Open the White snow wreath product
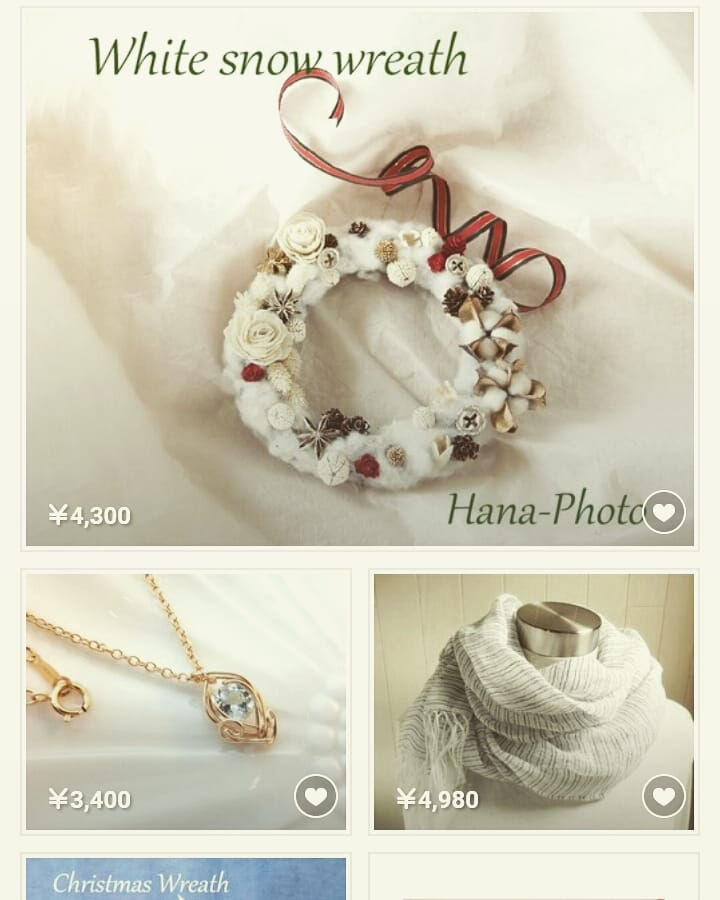The image size is (720, 900). 360,300
